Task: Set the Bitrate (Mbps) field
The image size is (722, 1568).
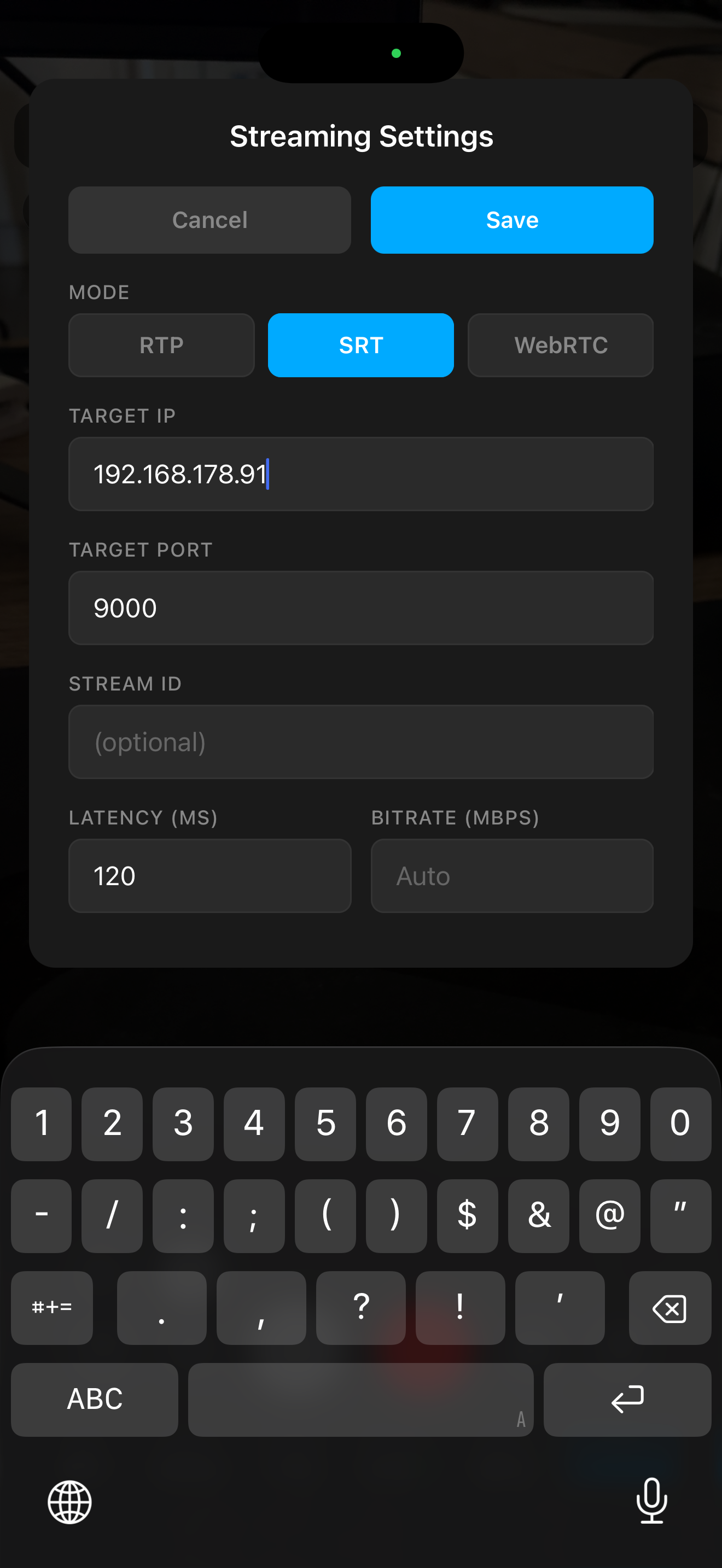Action: pos(511,876)
